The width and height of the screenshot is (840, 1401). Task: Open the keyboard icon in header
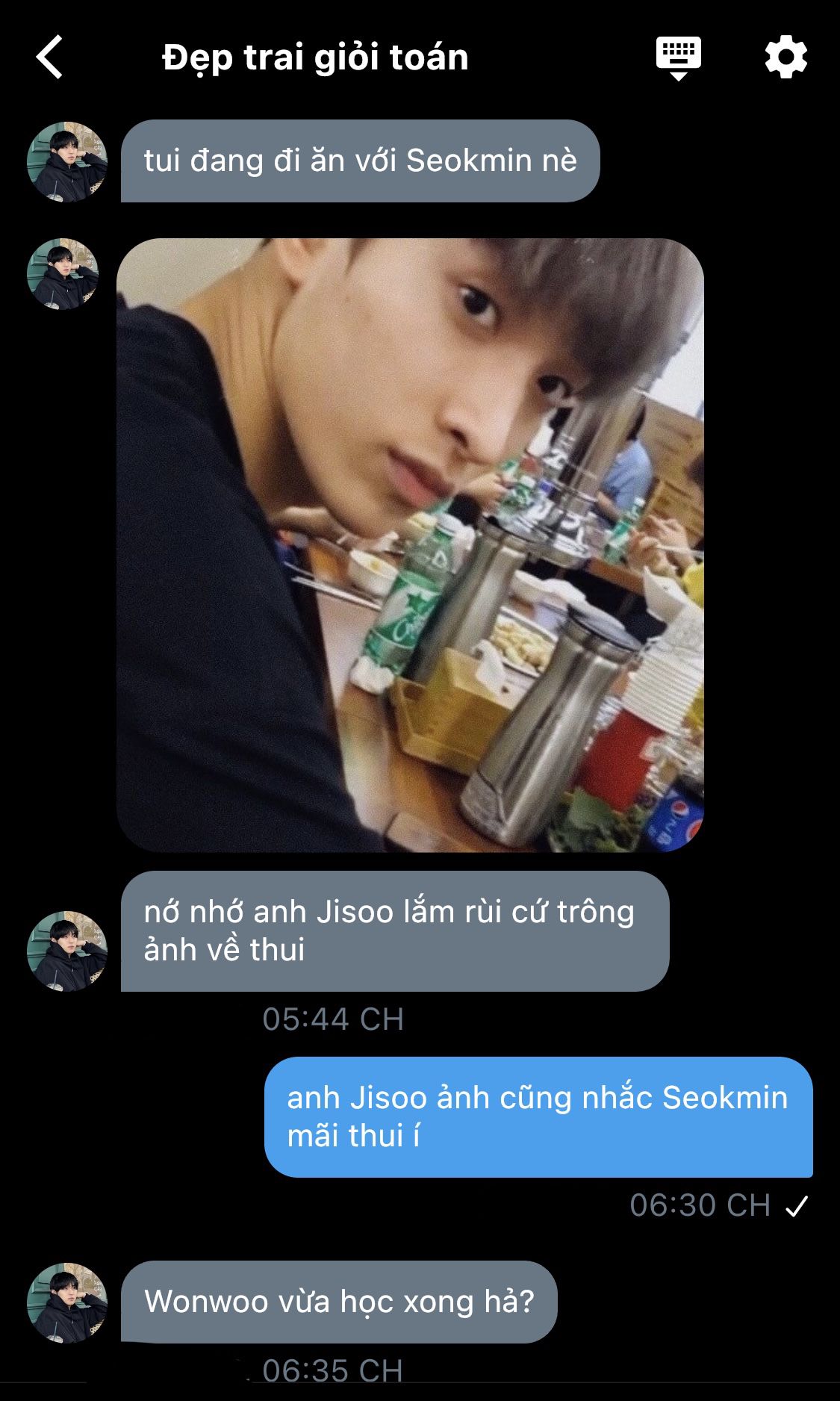click(x=678, y=57)
